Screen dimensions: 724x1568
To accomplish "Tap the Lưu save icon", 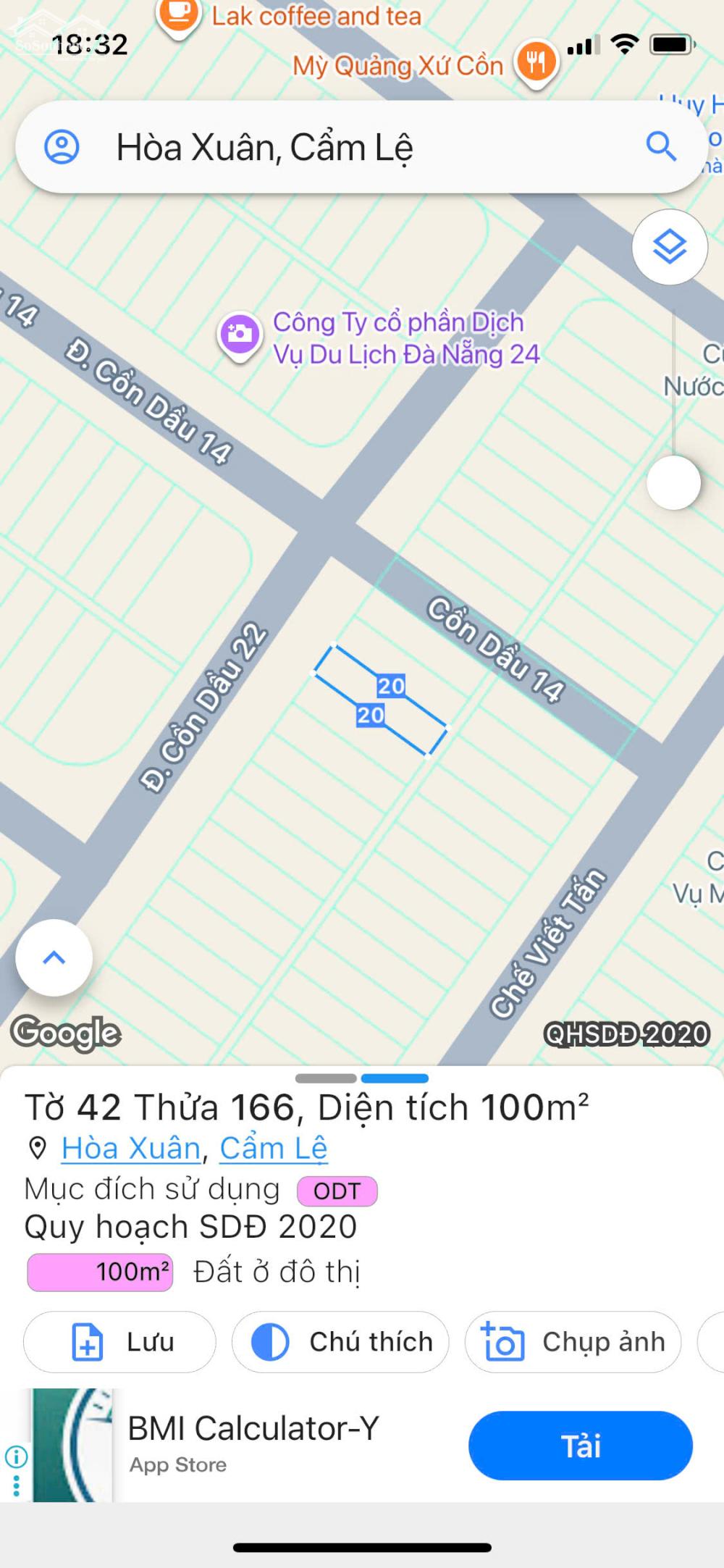I will (85, 1341).
